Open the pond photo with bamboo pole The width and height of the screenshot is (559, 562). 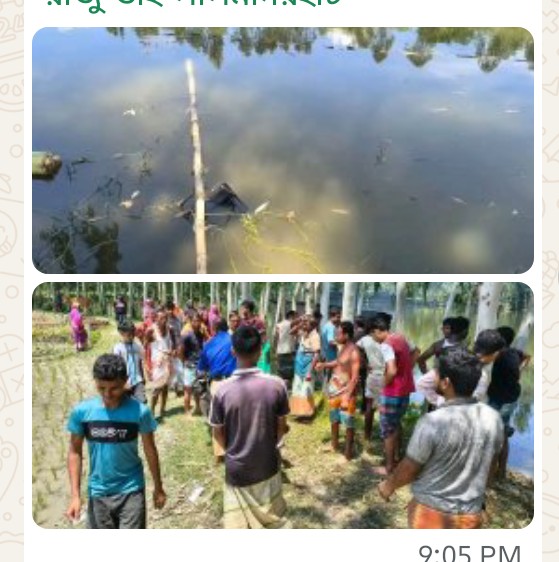[283, 150]
